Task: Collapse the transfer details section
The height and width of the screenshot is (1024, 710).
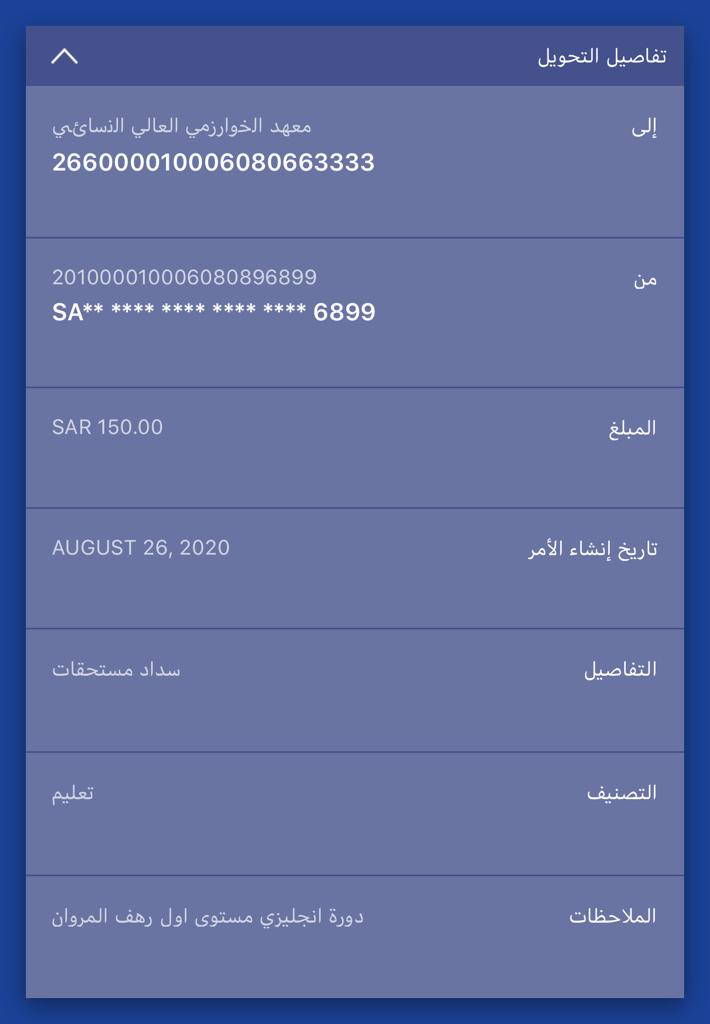Action: point(64,56)
